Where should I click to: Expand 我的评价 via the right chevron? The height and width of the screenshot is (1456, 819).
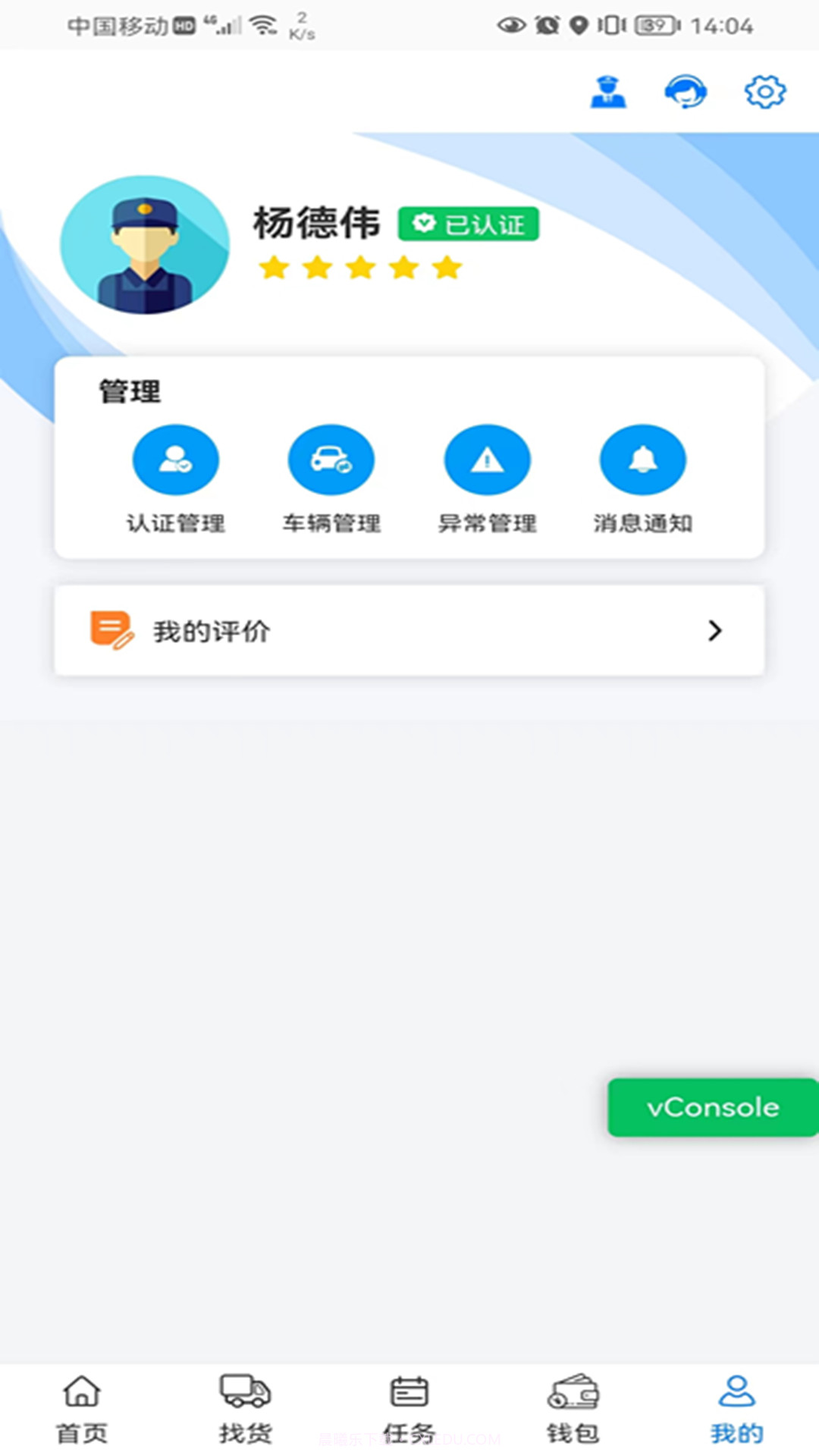pos(714,630)
